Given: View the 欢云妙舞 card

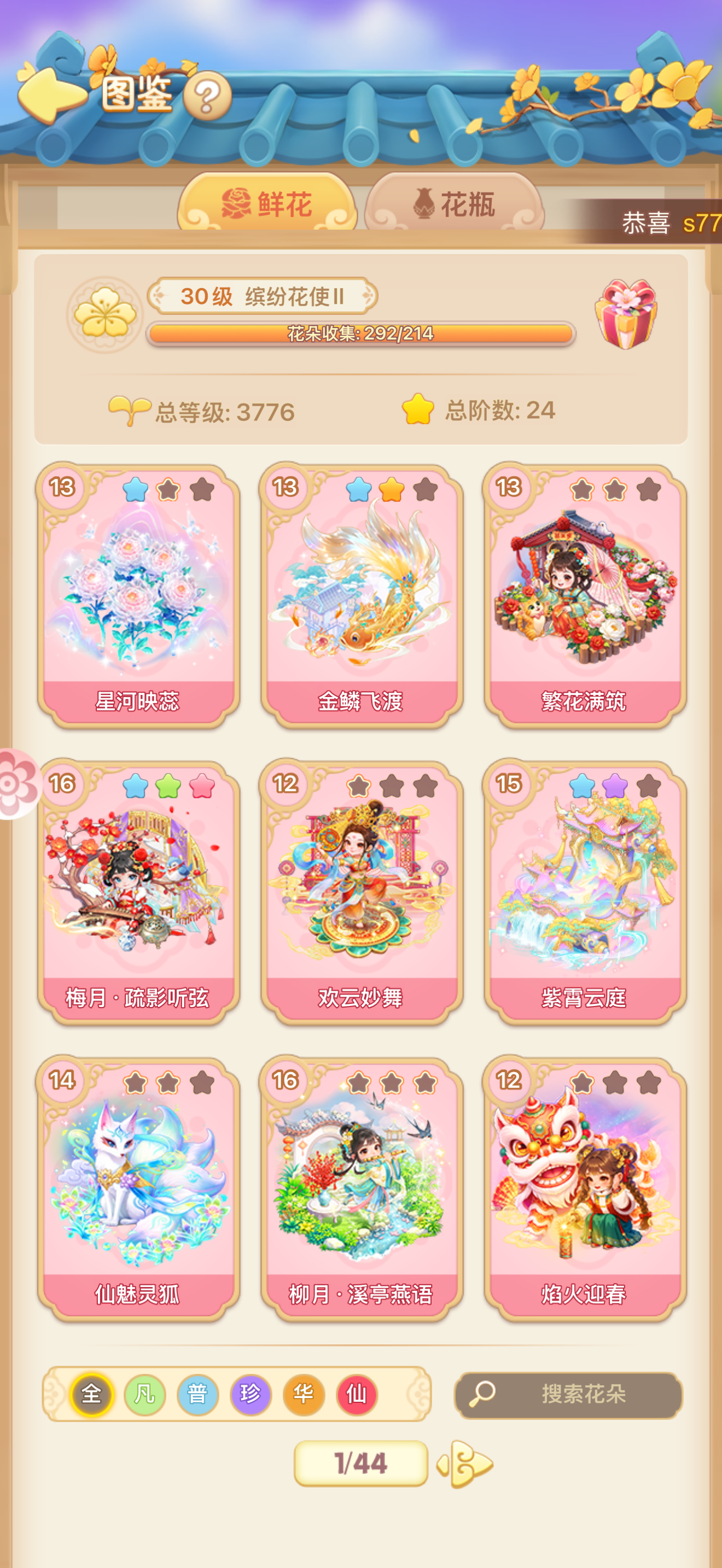Looking at the screenshot, I should pos(361,892).
